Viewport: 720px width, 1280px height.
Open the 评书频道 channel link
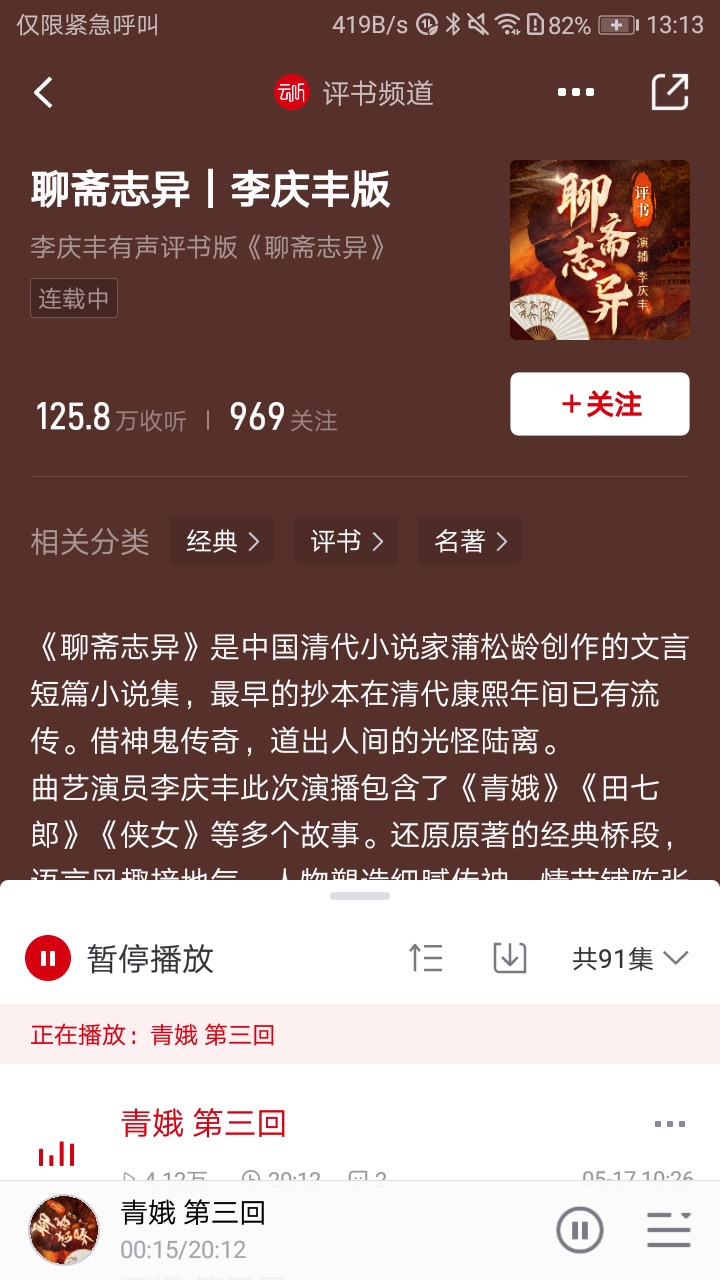point(355,93)
